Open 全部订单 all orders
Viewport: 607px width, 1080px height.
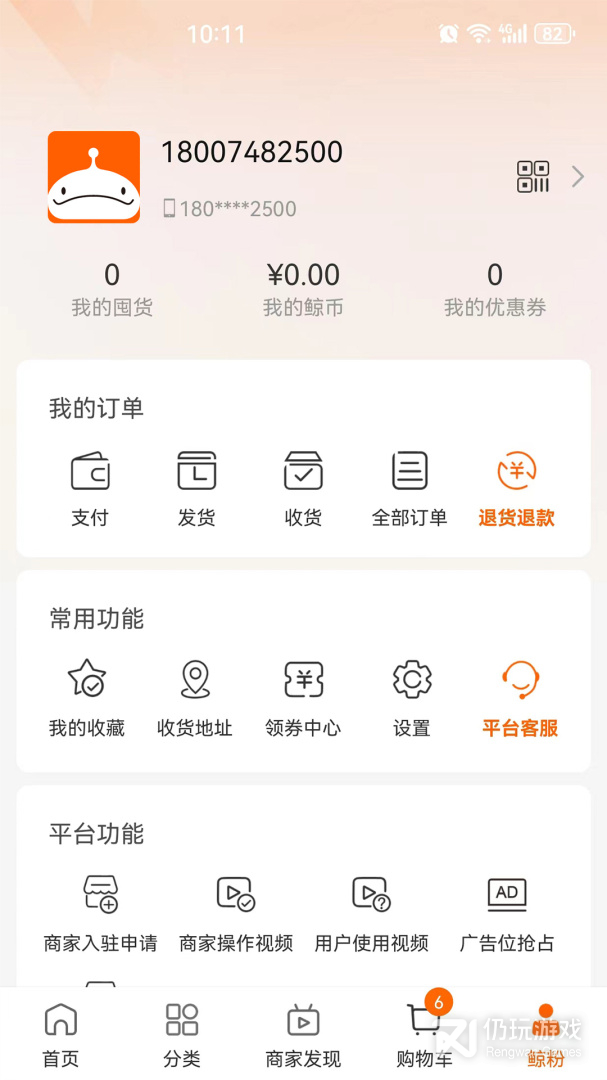tap(409, 488)
